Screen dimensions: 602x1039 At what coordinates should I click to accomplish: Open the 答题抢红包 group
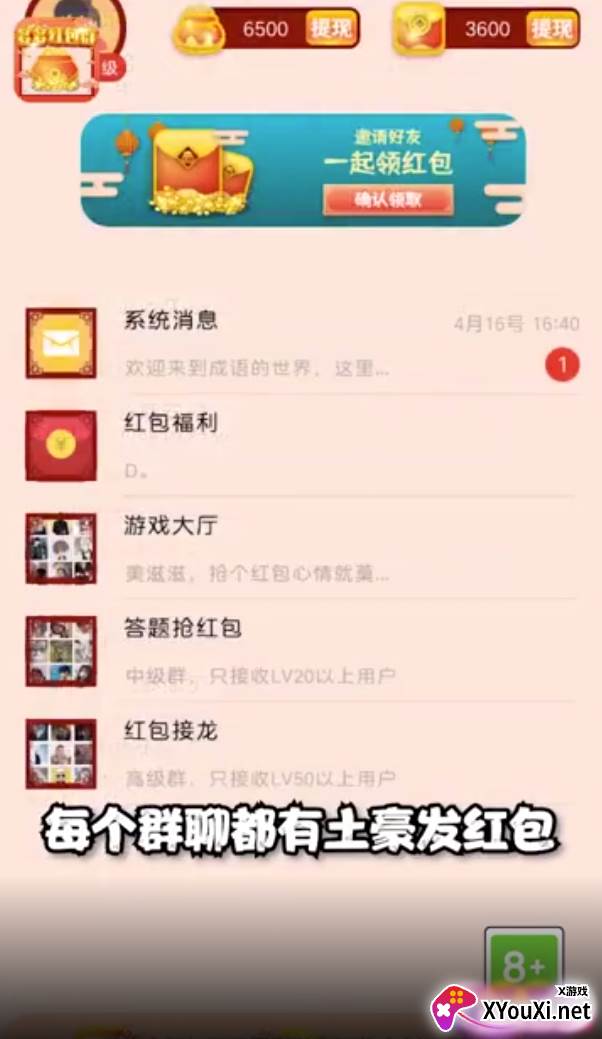(x=302, y=651)
